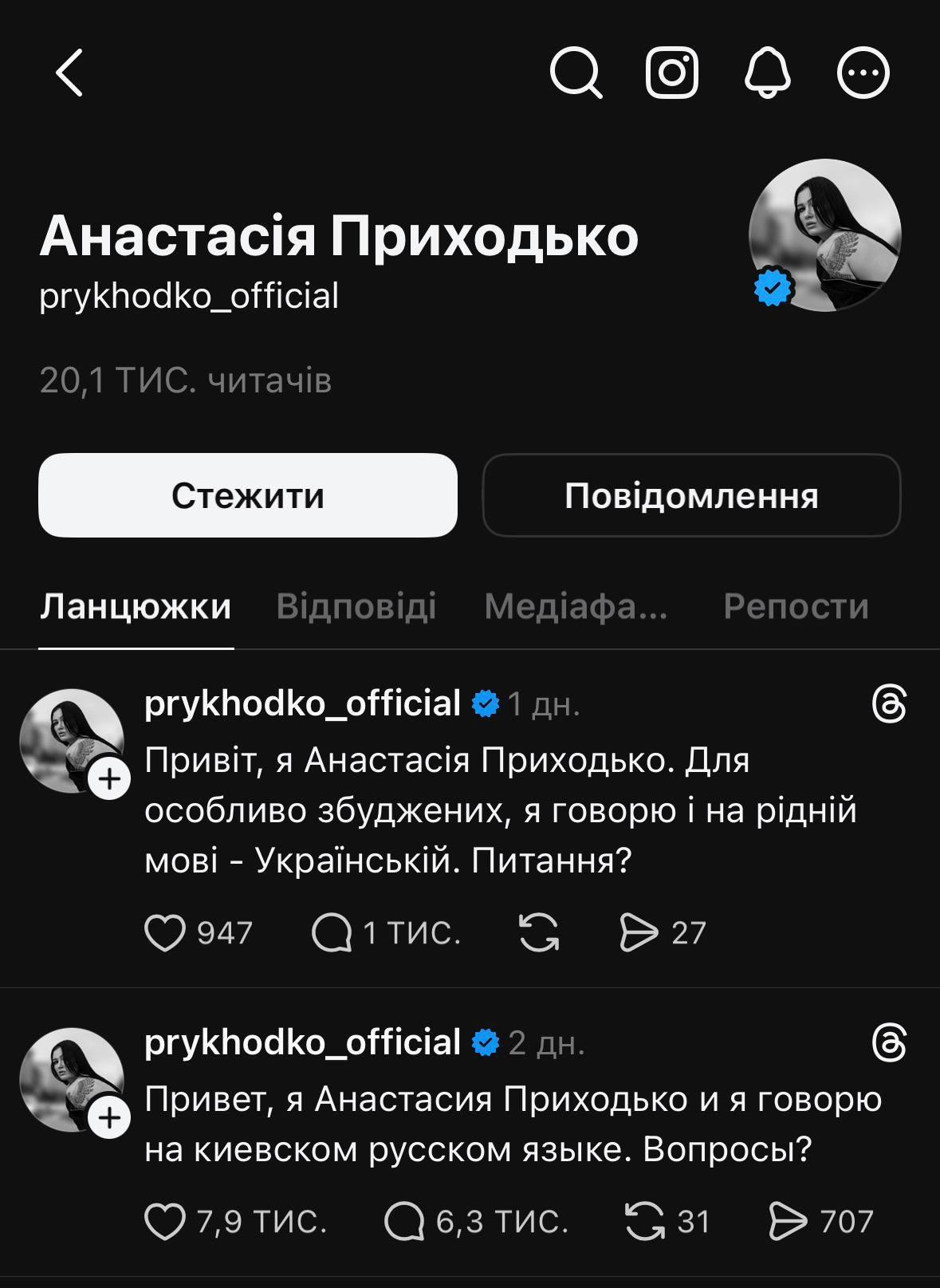Switch to the Ланцюжки tab
The width and height of the screenshot is (940, 1288).
[x=136, y=607]
